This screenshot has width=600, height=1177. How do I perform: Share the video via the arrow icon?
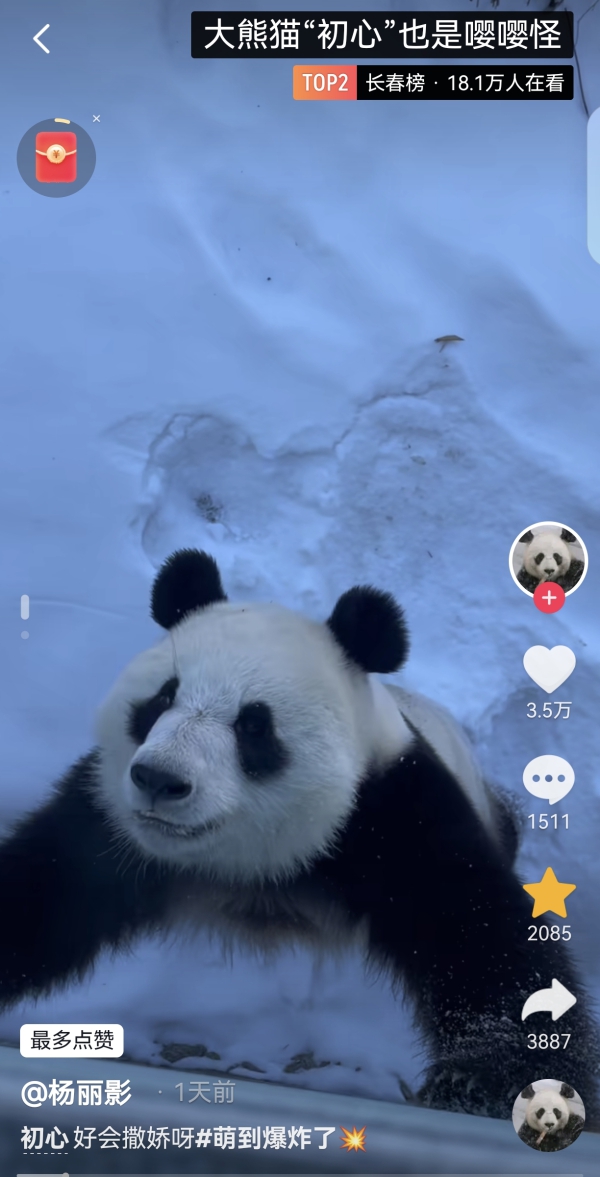click(549, 1002)
